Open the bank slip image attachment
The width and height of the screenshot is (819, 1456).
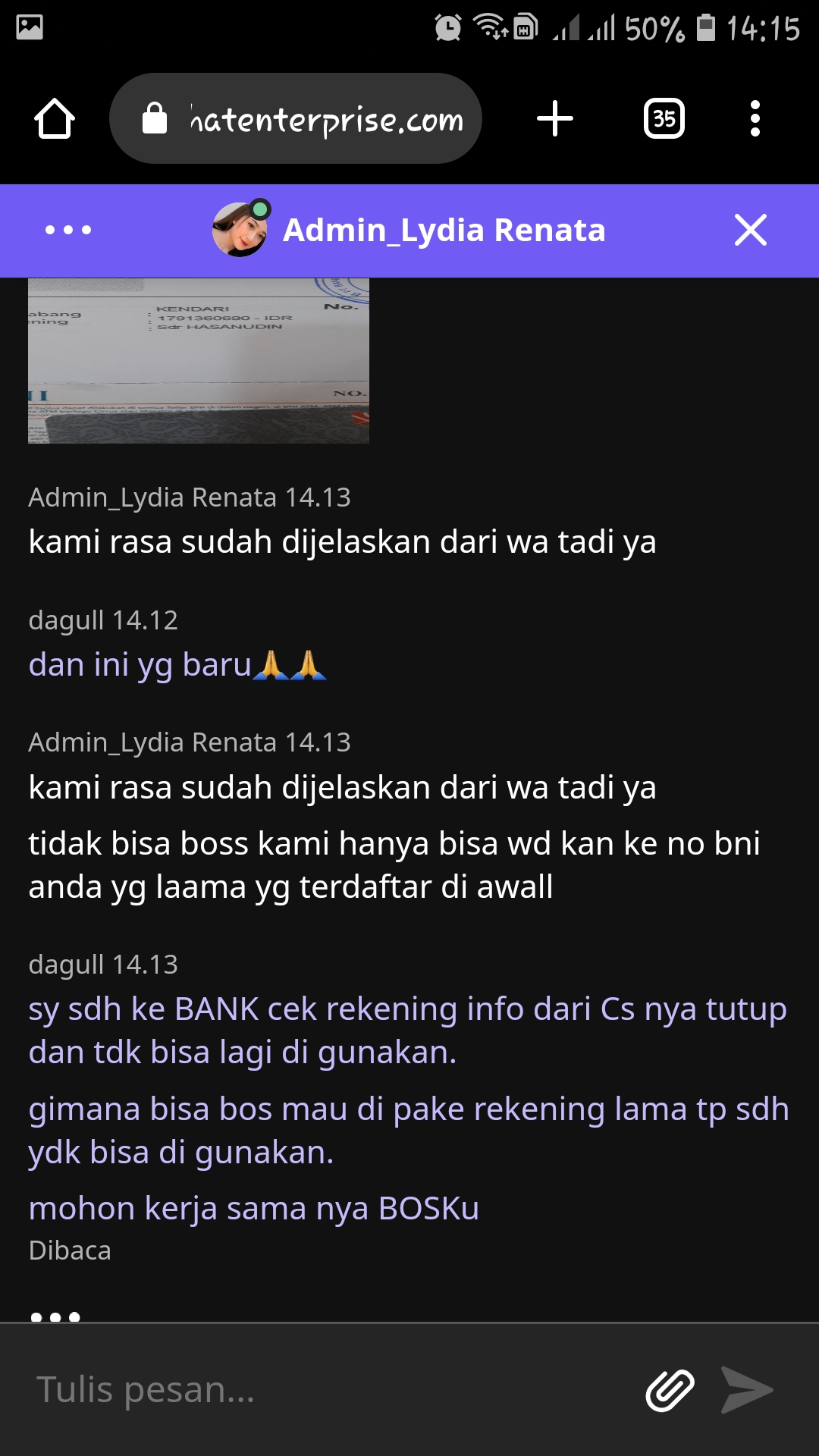[199, 360]
